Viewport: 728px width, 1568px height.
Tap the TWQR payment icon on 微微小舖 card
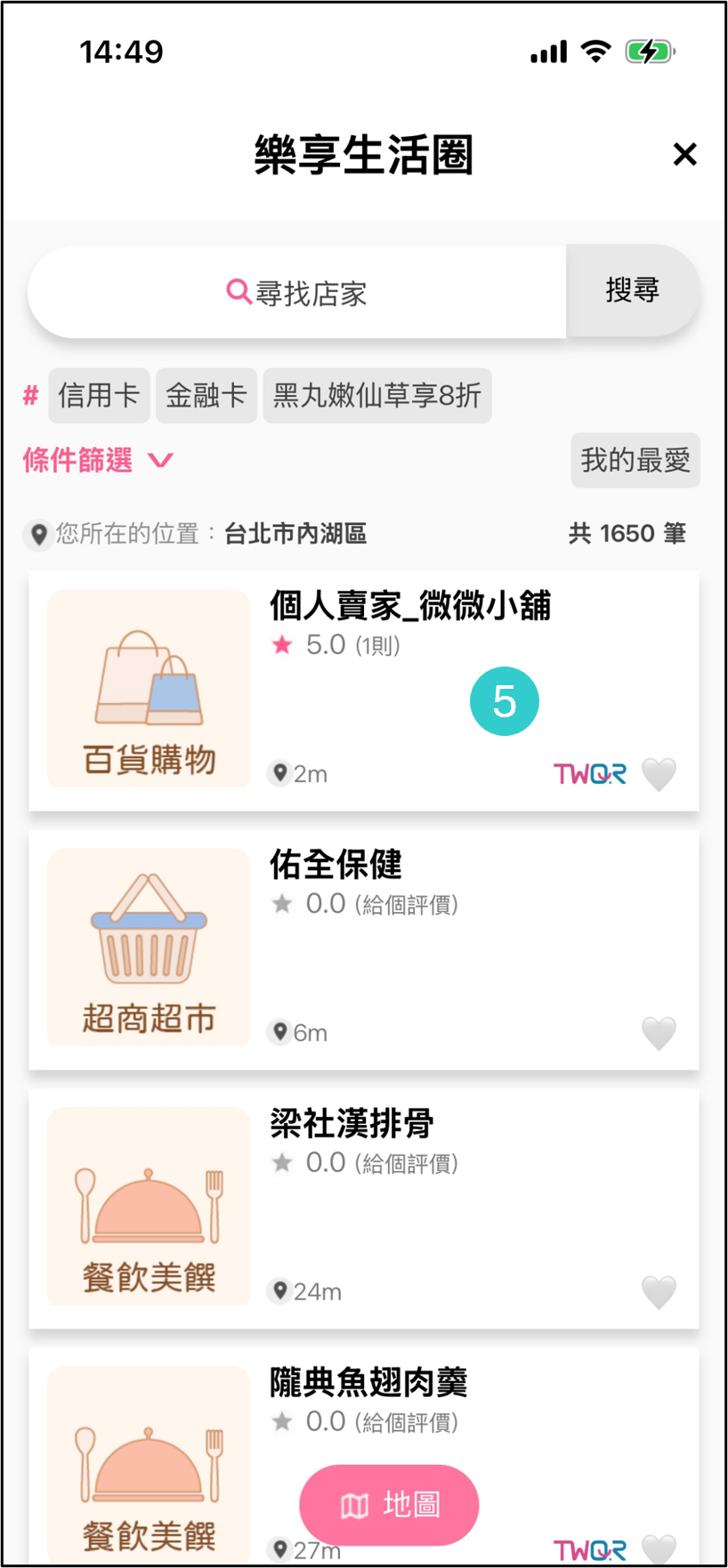click(590, 773)
